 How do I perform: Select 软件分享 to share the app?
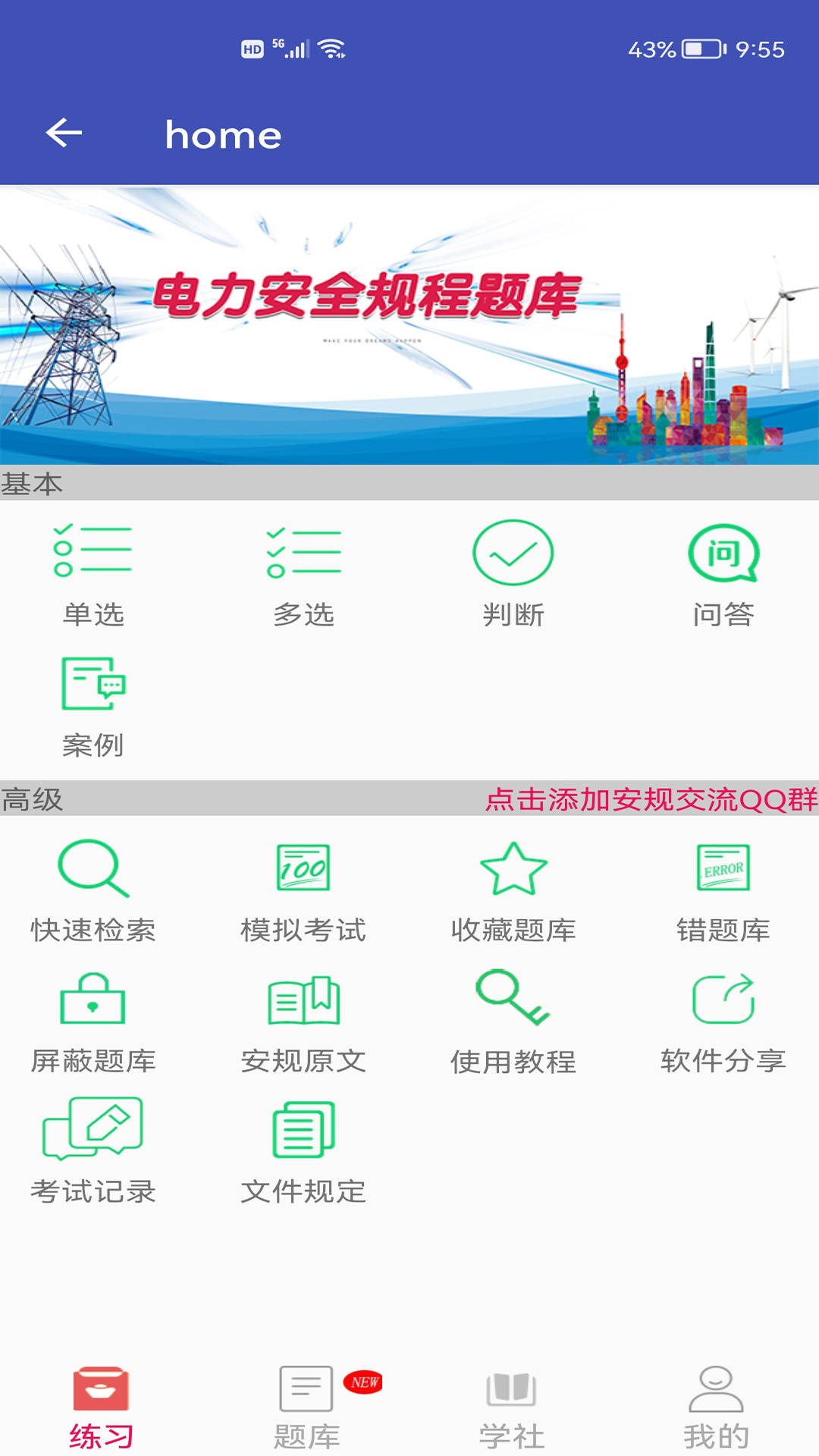723,1021
